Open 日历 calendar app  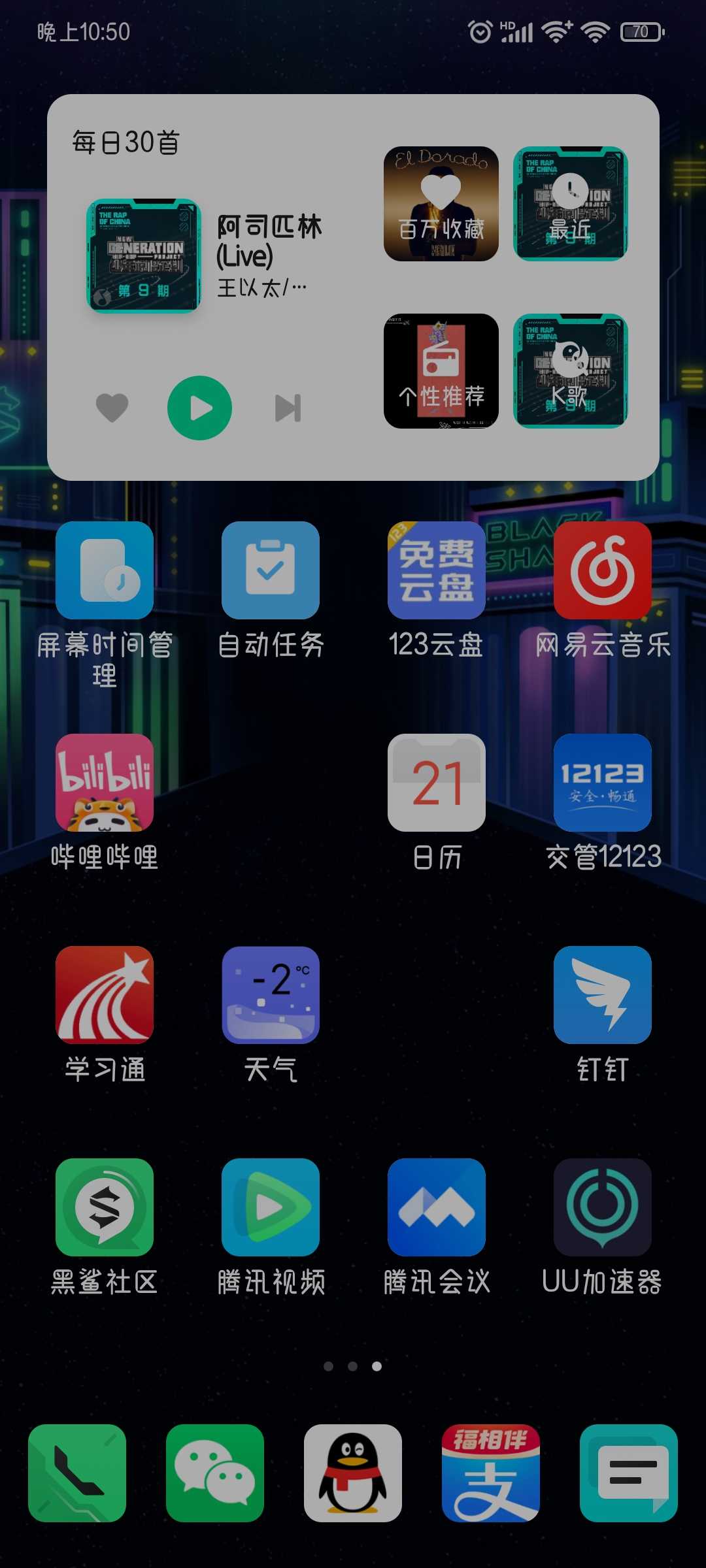[x=437, y=783]
